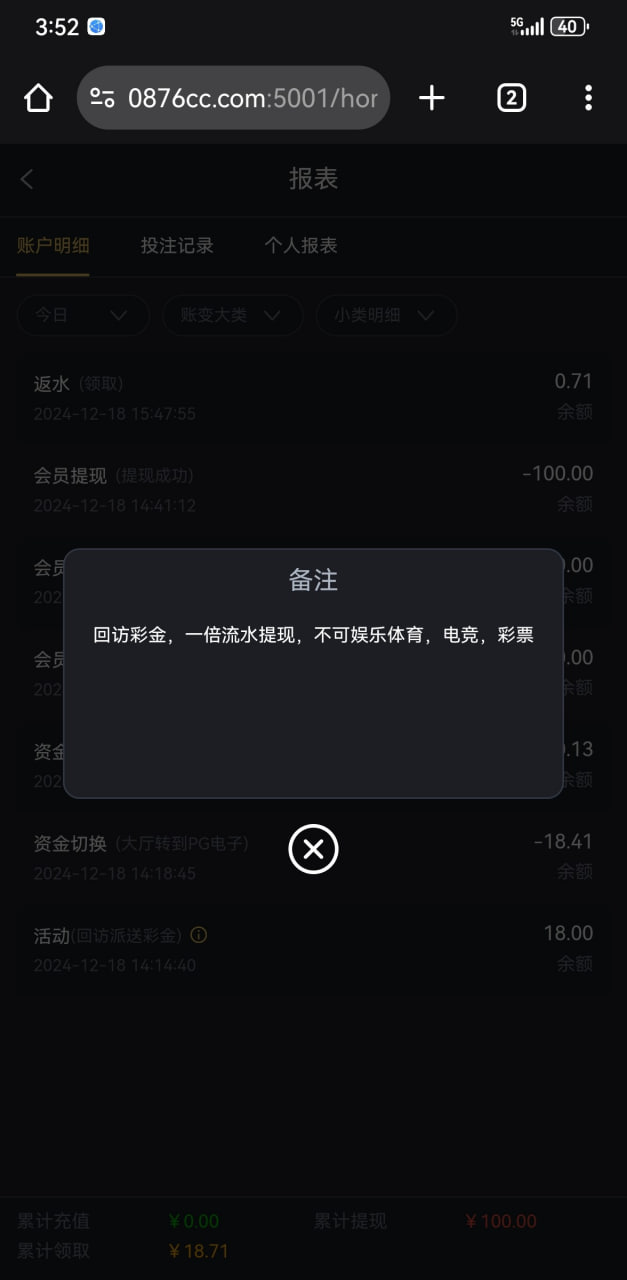Switch to the 个人报表 tab

(300, 245)
